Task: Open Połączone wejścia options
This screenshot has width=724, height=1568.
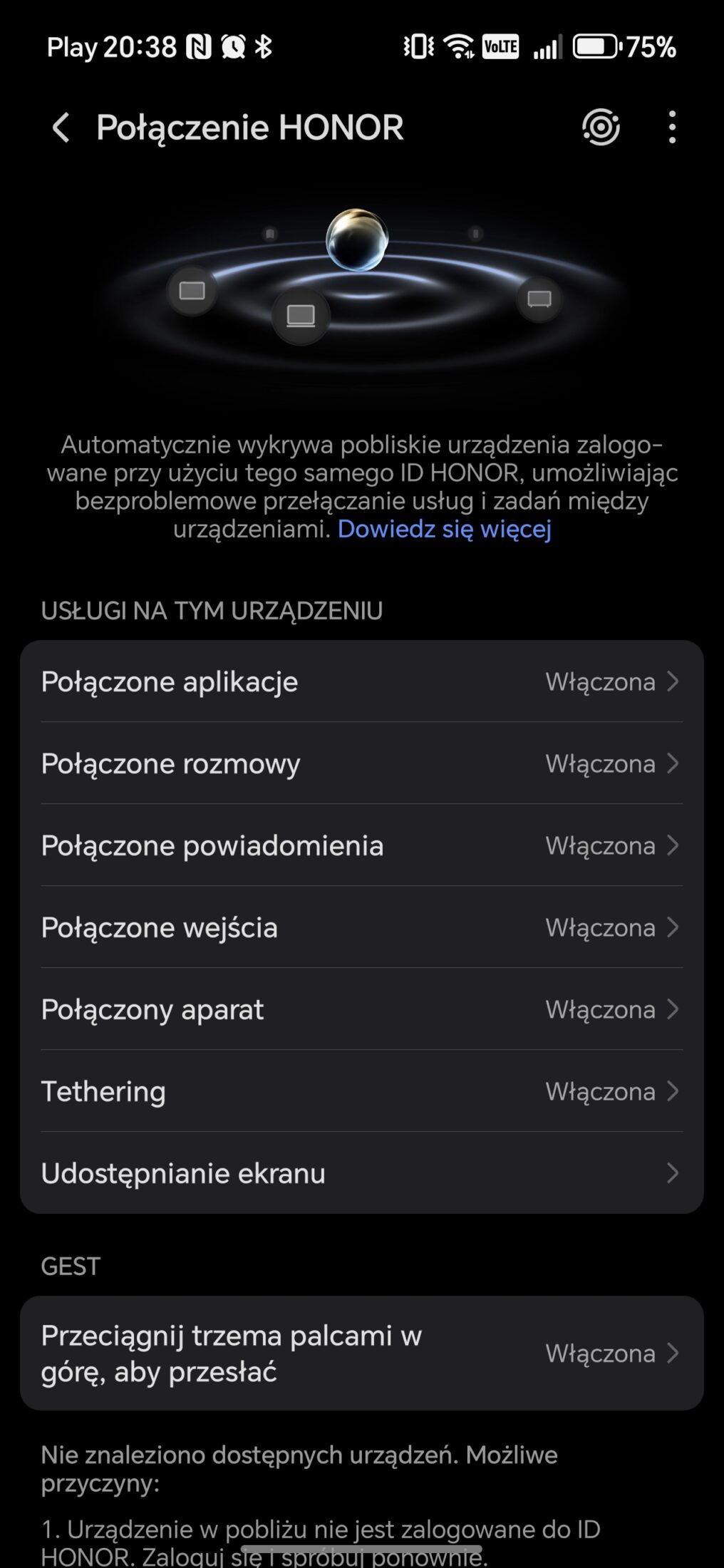Action: (361, 927)
